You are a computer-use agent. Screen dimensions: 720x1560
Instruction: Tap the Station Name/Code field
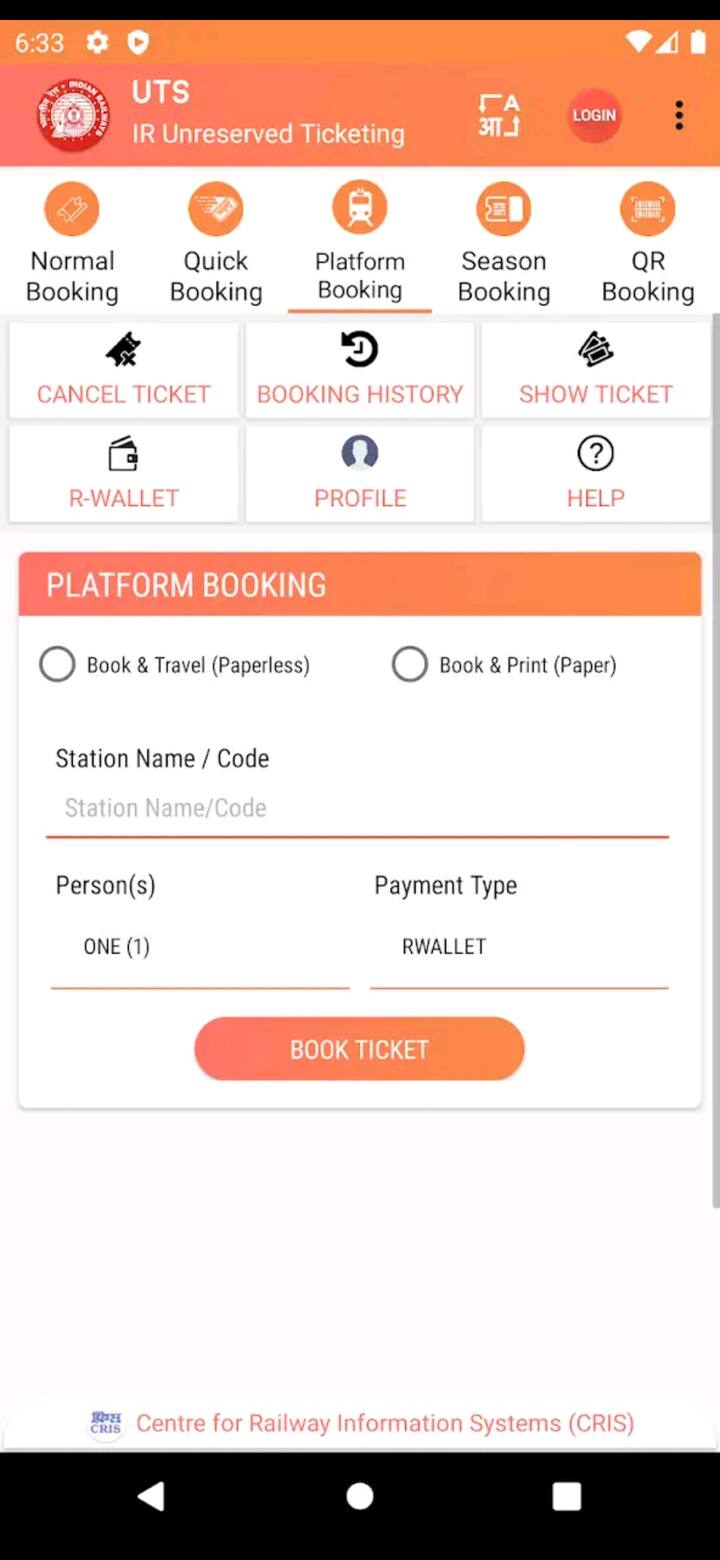(357, 808)
